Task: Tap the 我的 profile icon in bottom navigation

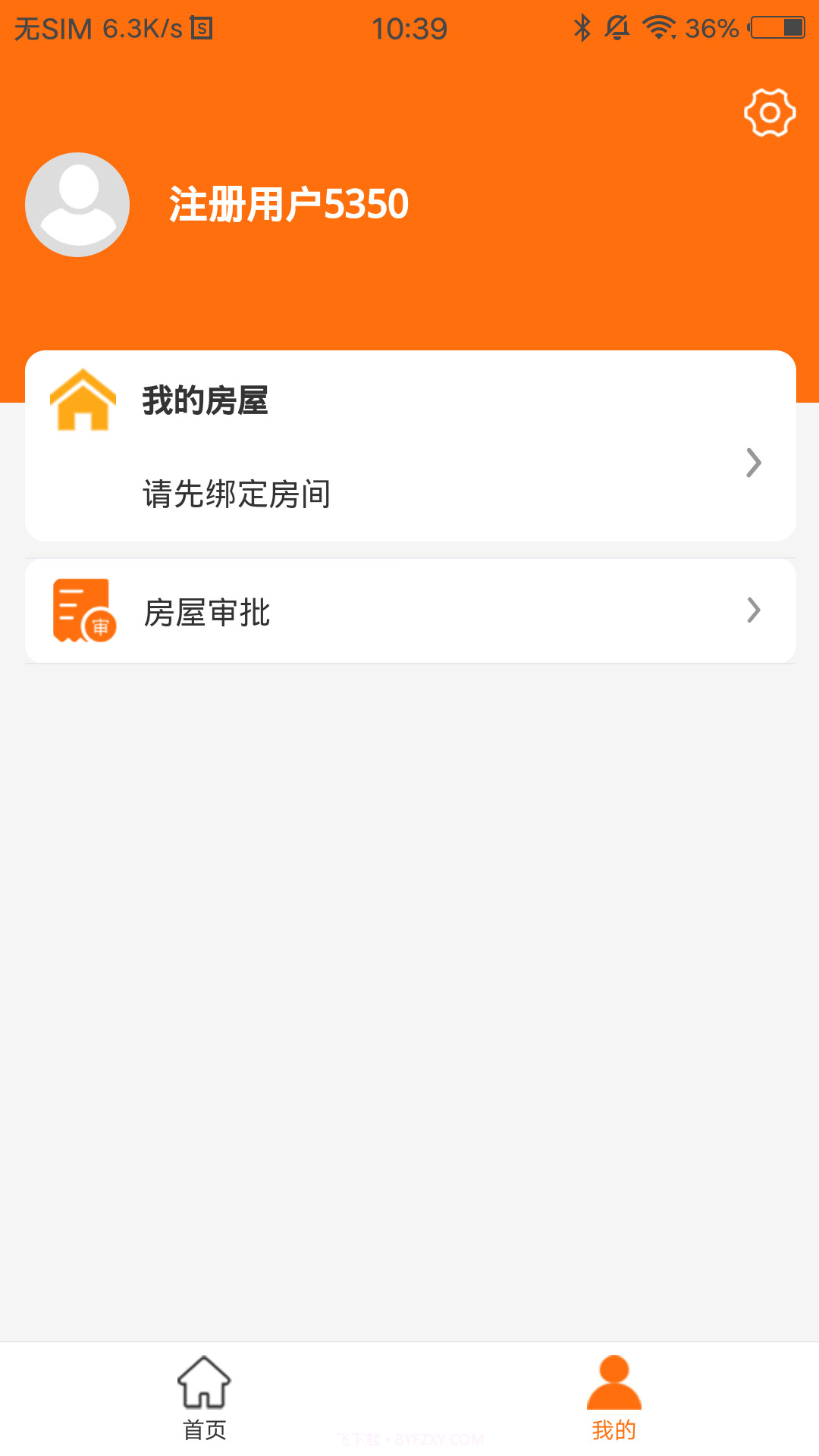Action: tap(614, 1382)
